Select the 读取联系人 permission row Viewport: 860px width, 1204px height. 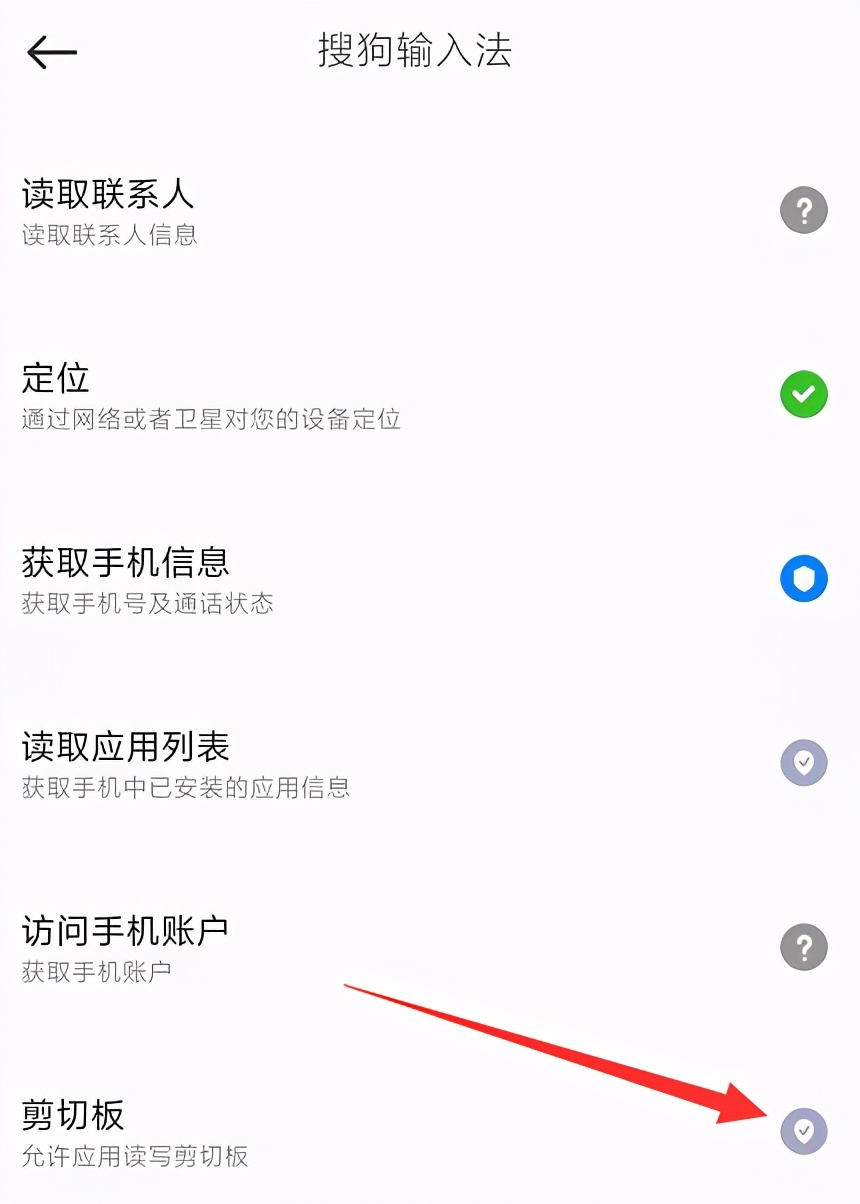coord(400,210)
